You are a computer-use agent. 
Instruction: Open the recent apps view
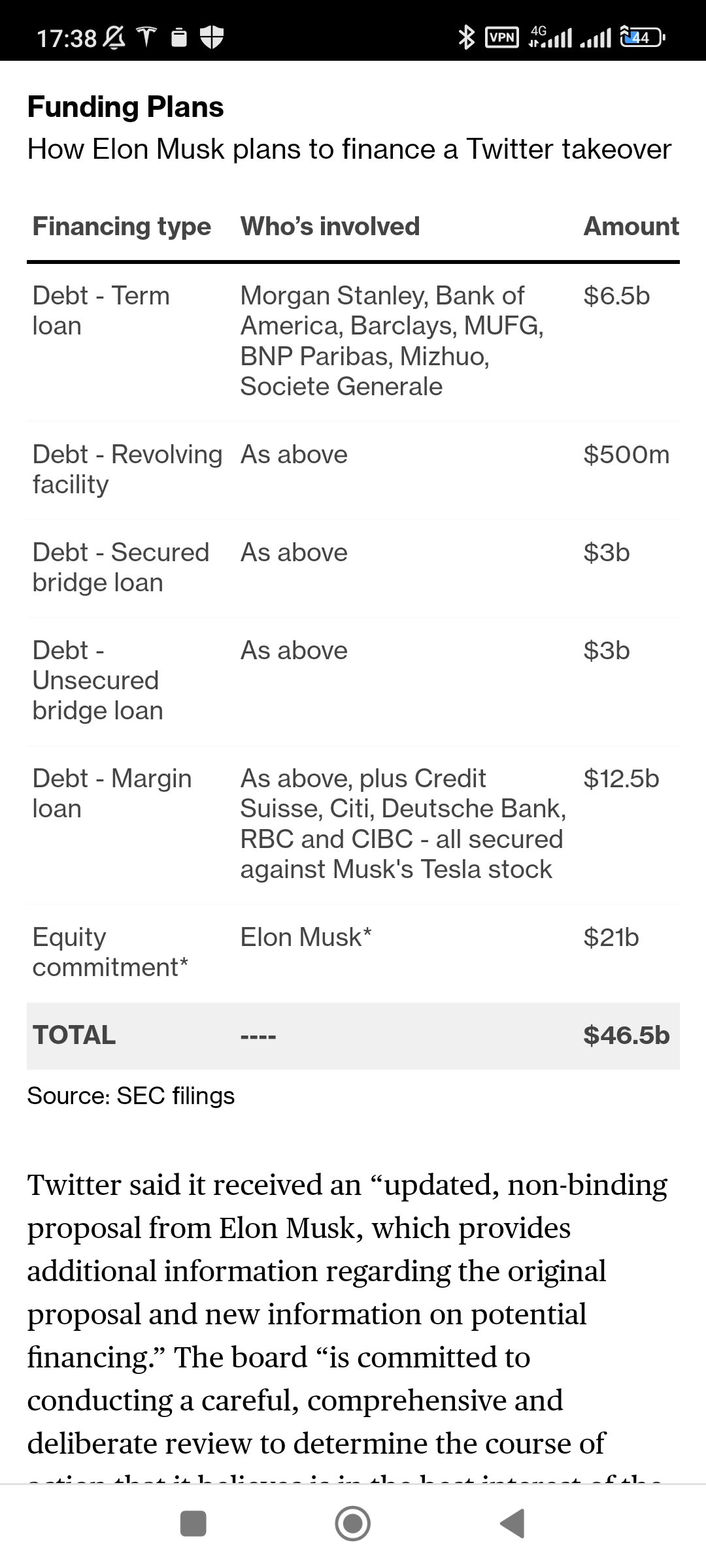(193, 1524)
